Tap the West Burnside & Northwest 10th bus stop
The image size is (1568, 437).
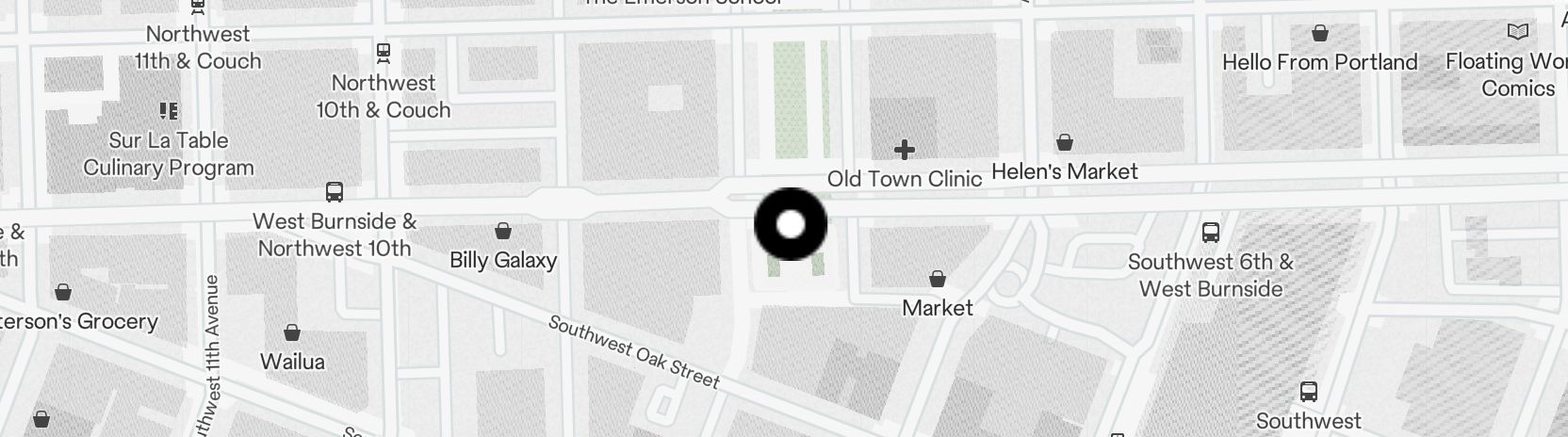pos(334,192)
